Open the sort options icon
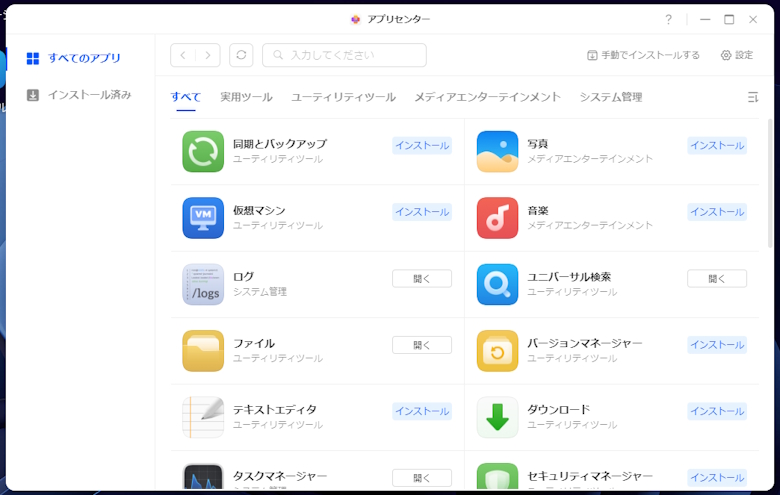780x495 pixels. [753, 97]
